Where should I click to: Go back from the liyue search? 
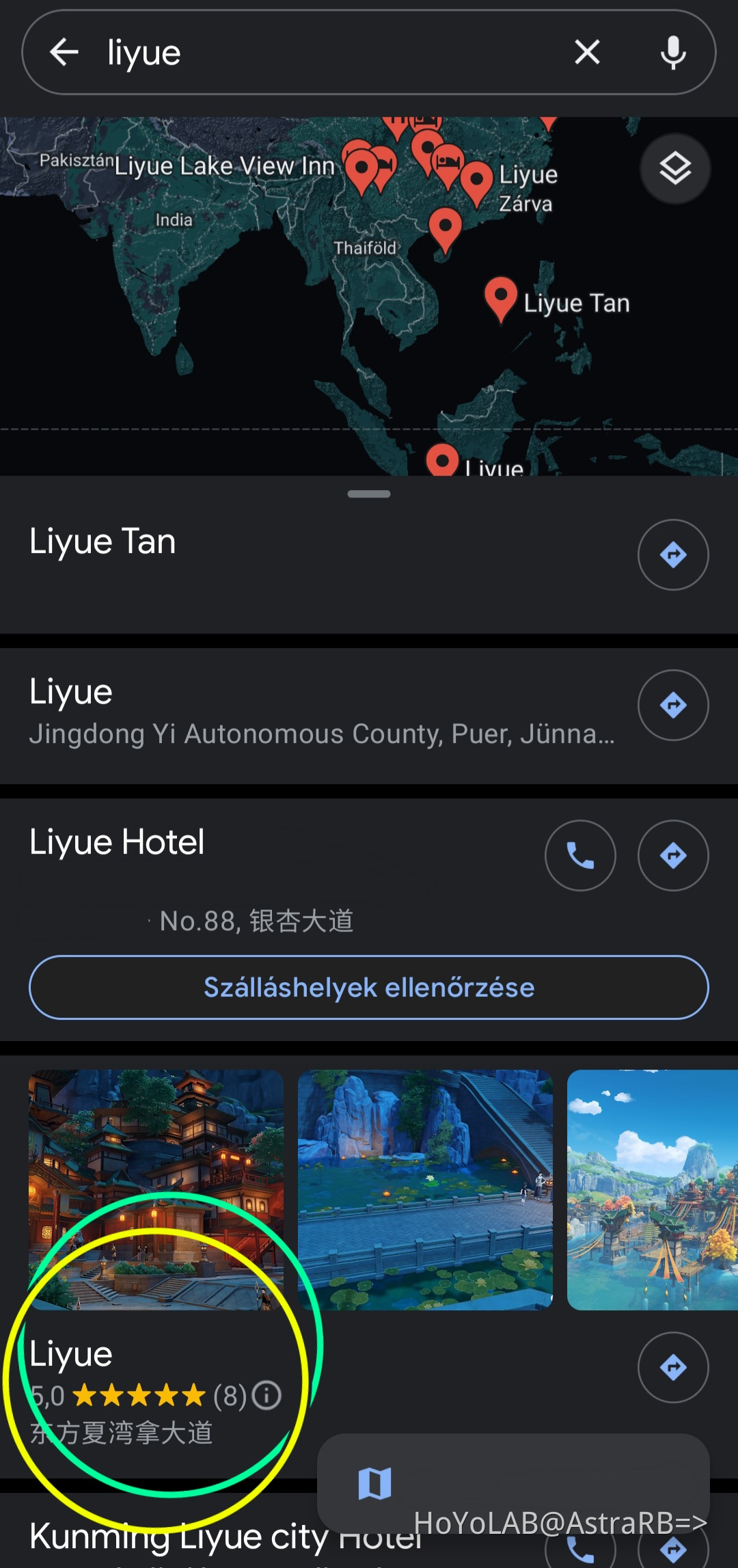[x=65, y=53]
